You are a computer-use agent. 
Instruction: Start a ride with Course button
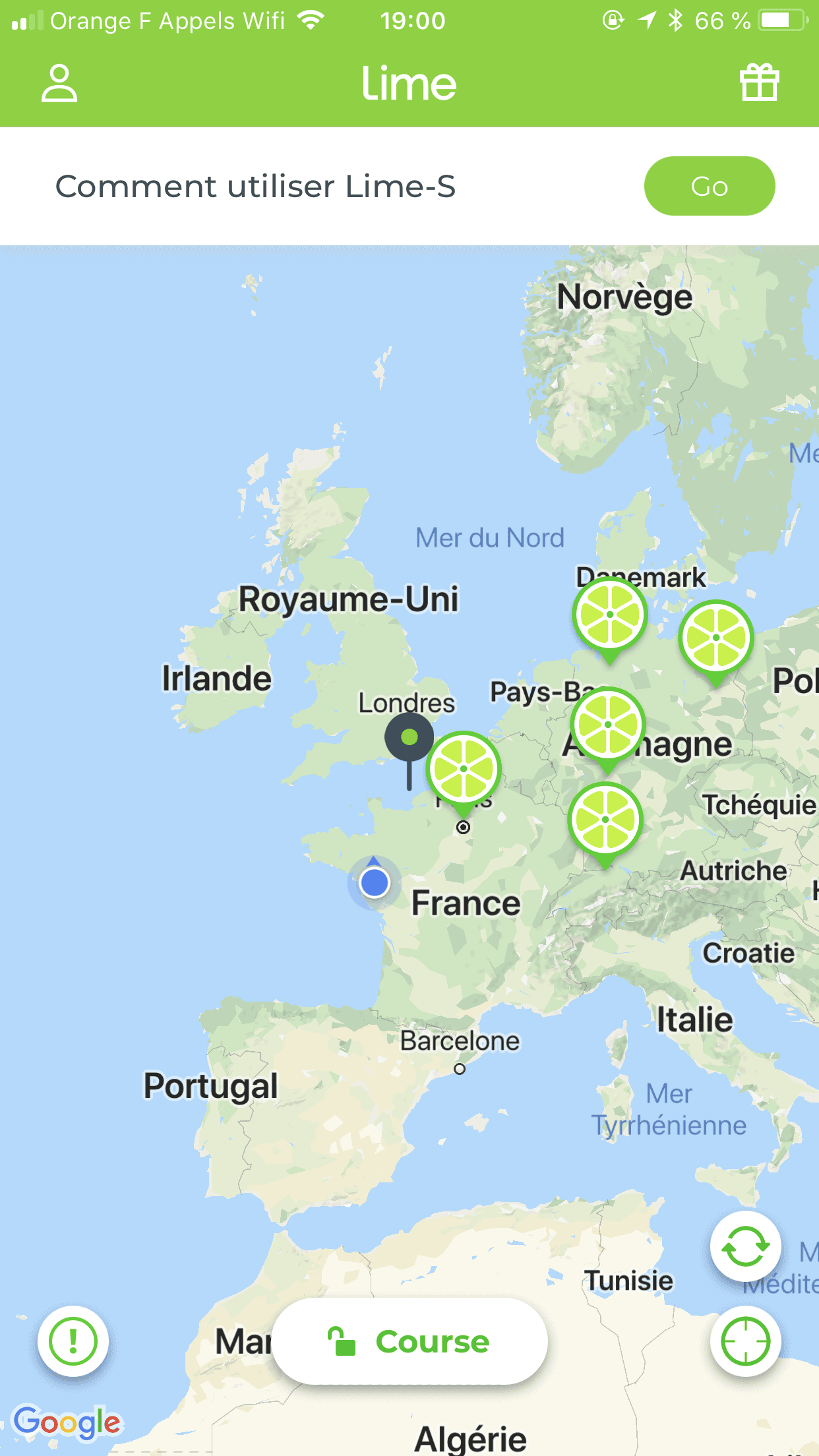click(409, 1341)
